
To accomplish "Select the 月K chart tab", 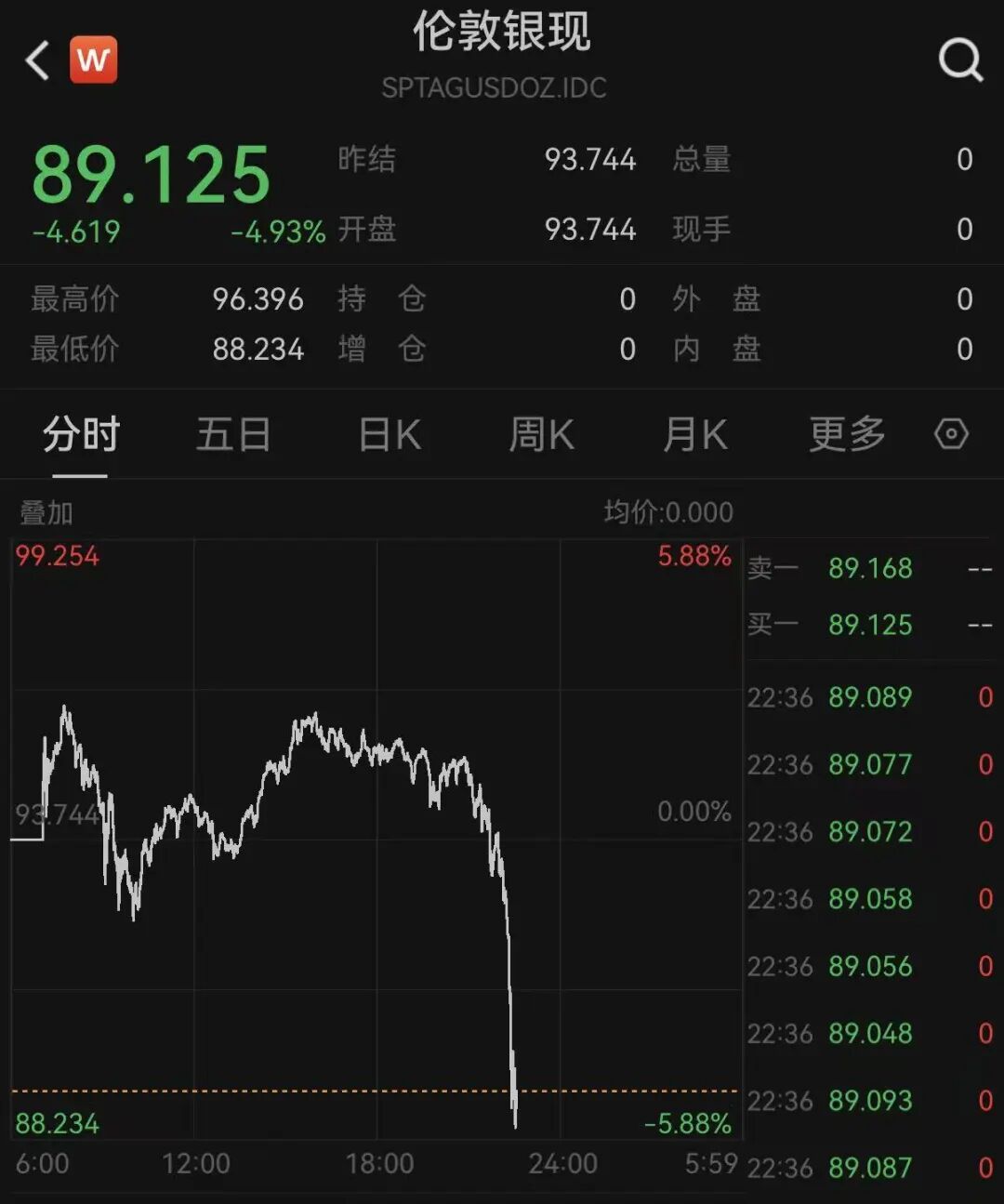I will point(694,435).
